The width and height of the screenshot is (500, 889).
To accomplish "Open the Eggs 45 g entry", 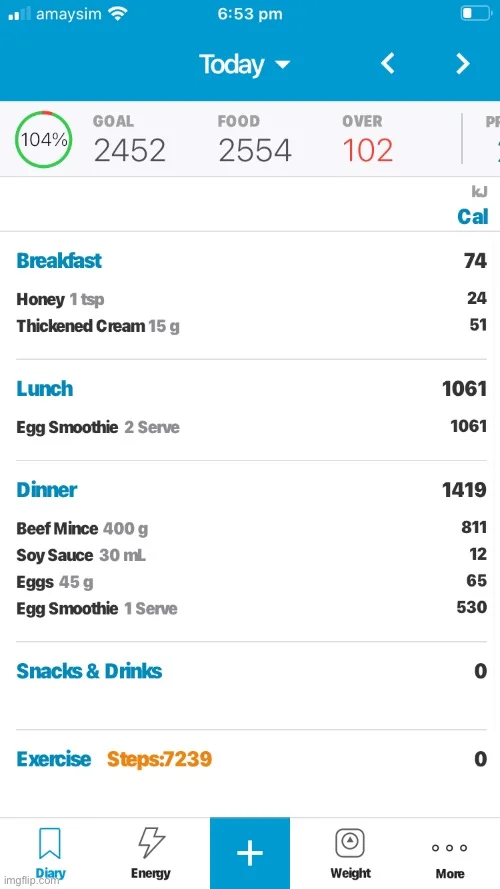I will [x=251, y=582].
